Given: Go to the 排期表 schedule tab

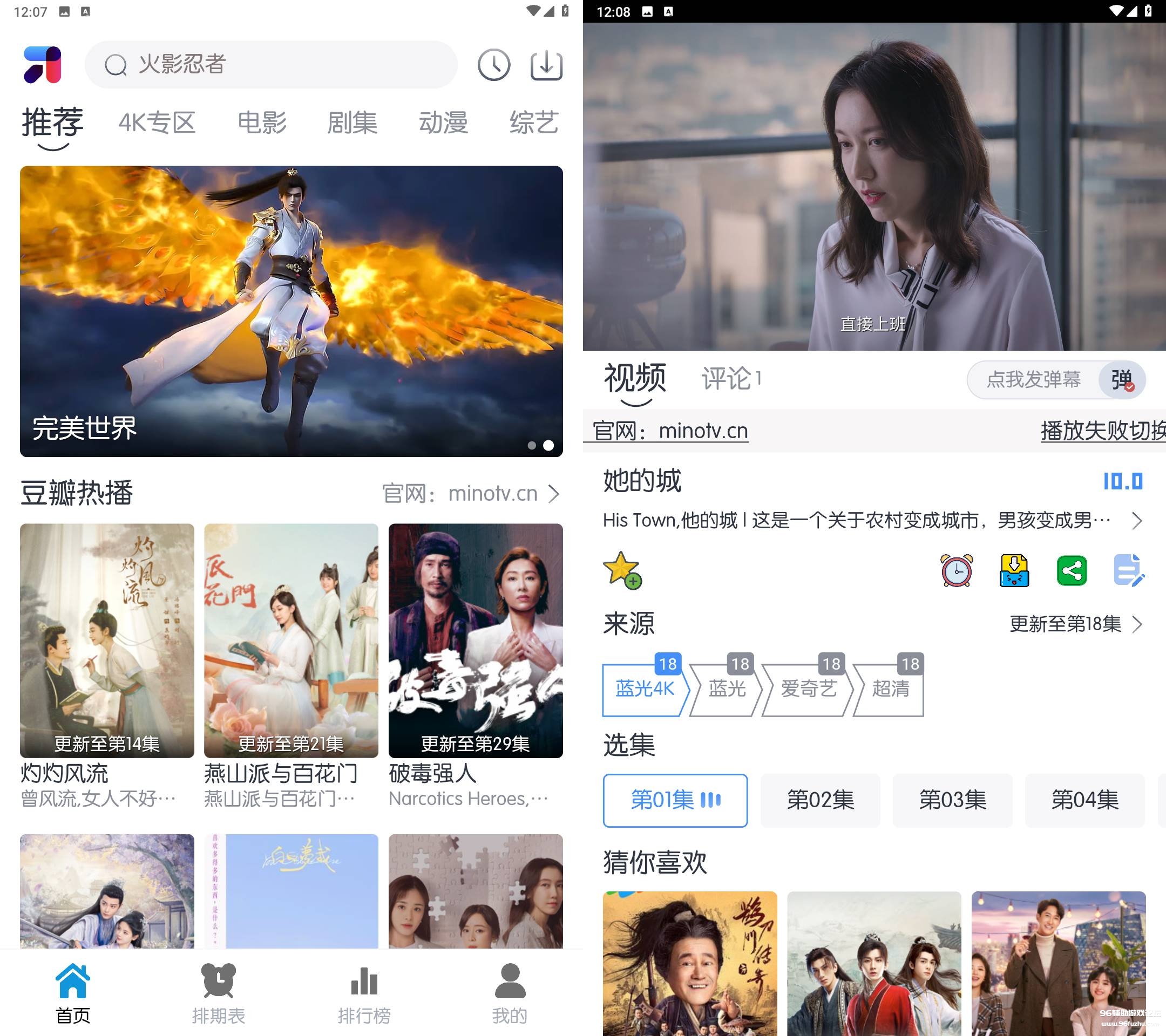Looking at the screenshot, I should [x=219, y=993].
